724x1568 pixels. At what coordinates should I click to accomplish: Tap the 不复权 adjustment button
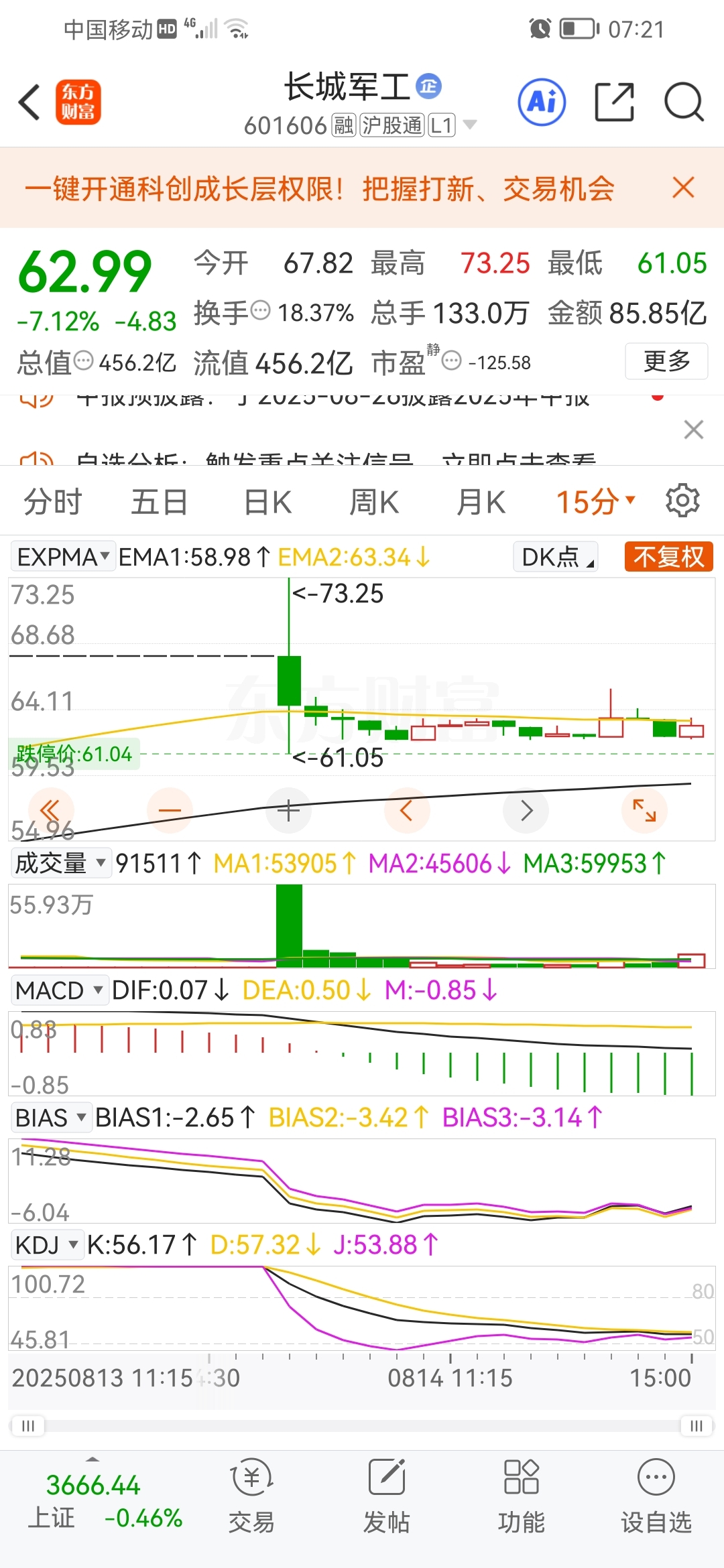pos(668,557)
